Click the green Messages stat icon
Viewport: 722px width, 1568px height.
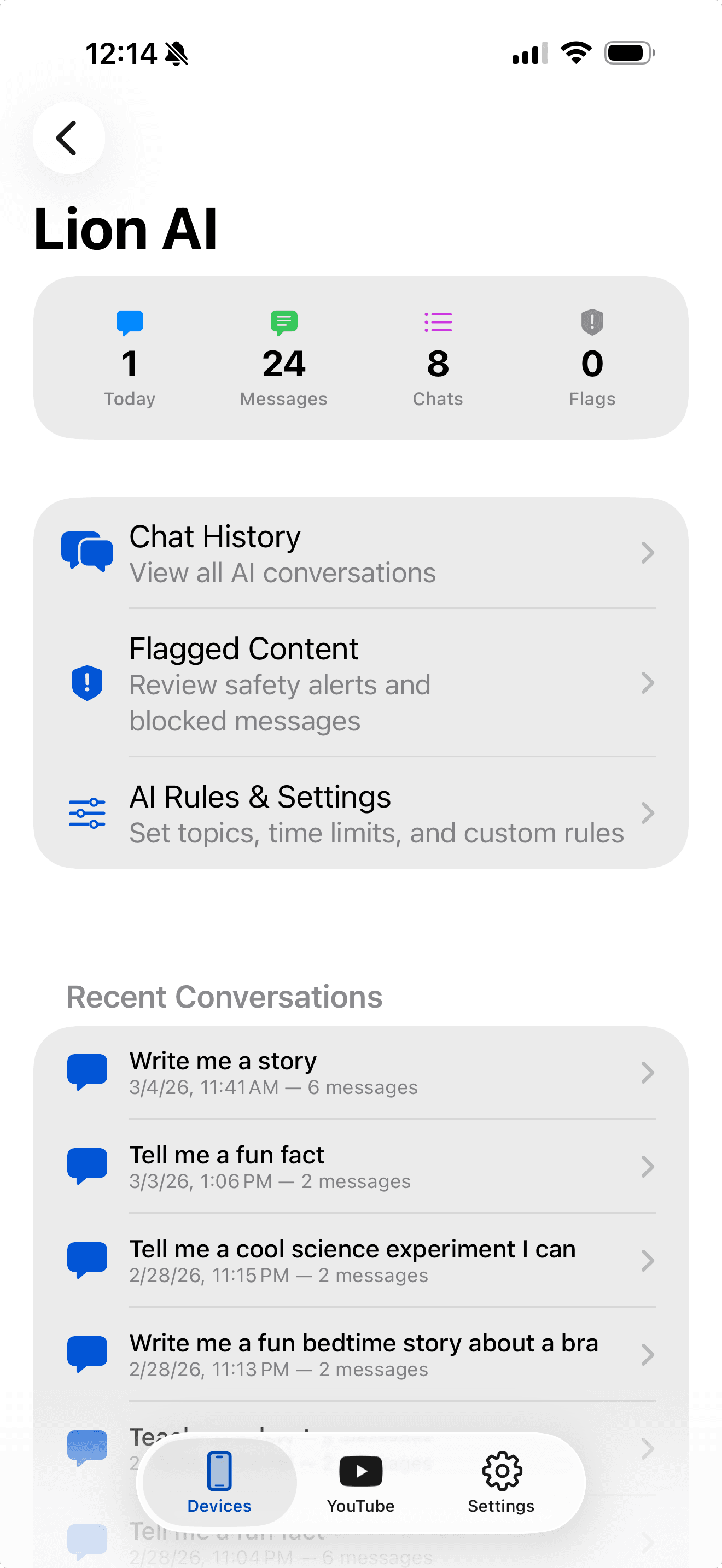pos(284,322)
